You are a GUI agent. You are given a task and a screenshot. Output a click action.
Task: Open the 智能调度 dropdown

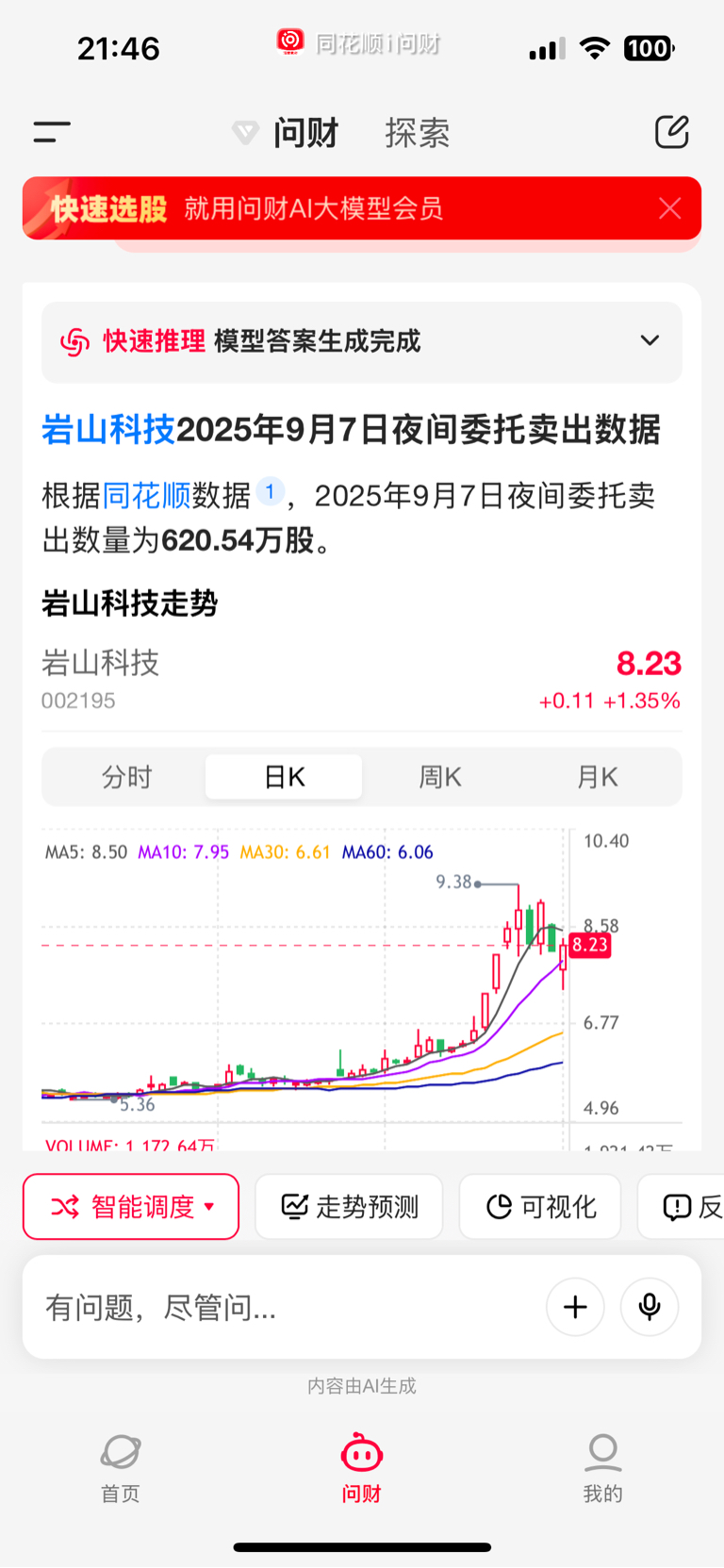(x=131, y=1207)
